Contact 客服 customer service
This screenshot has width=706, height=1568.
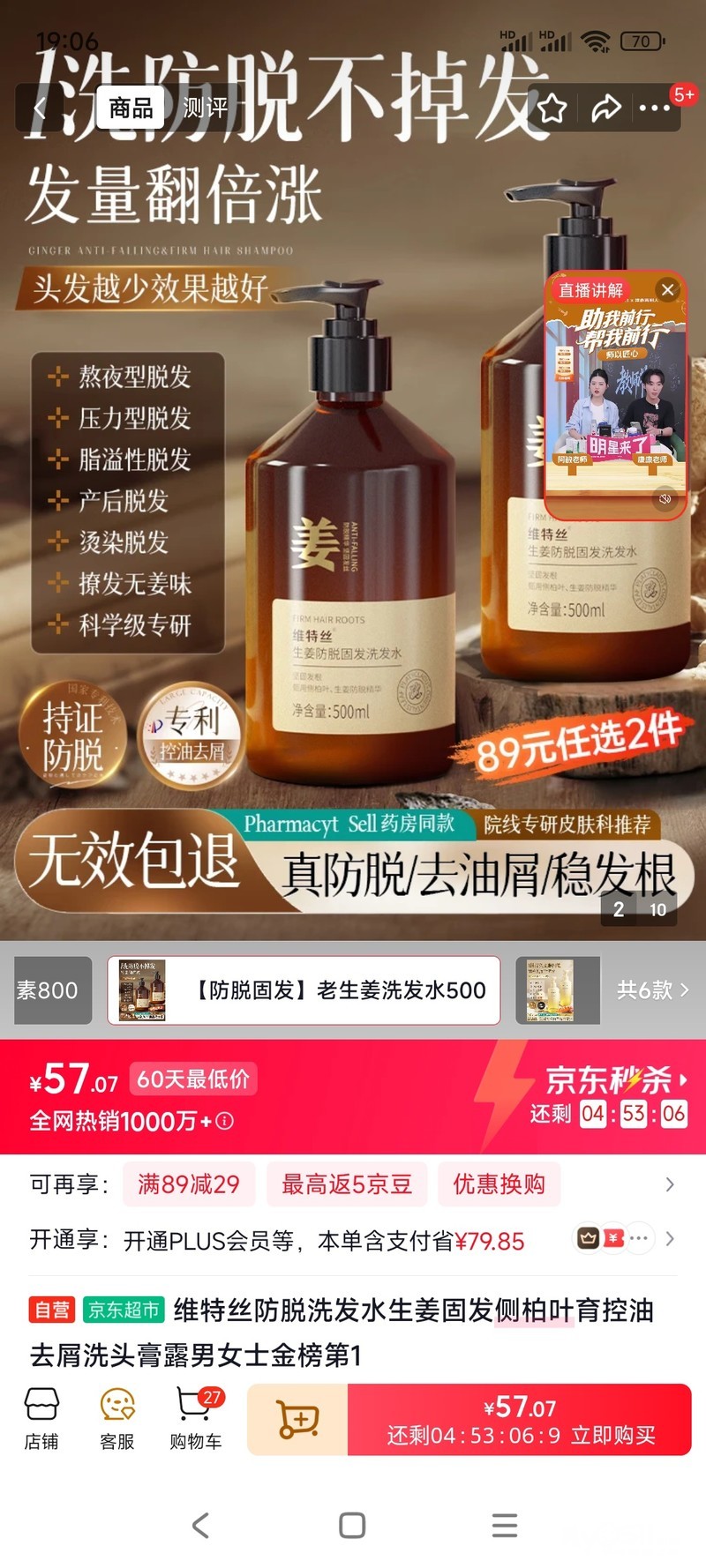point(117,1418)
